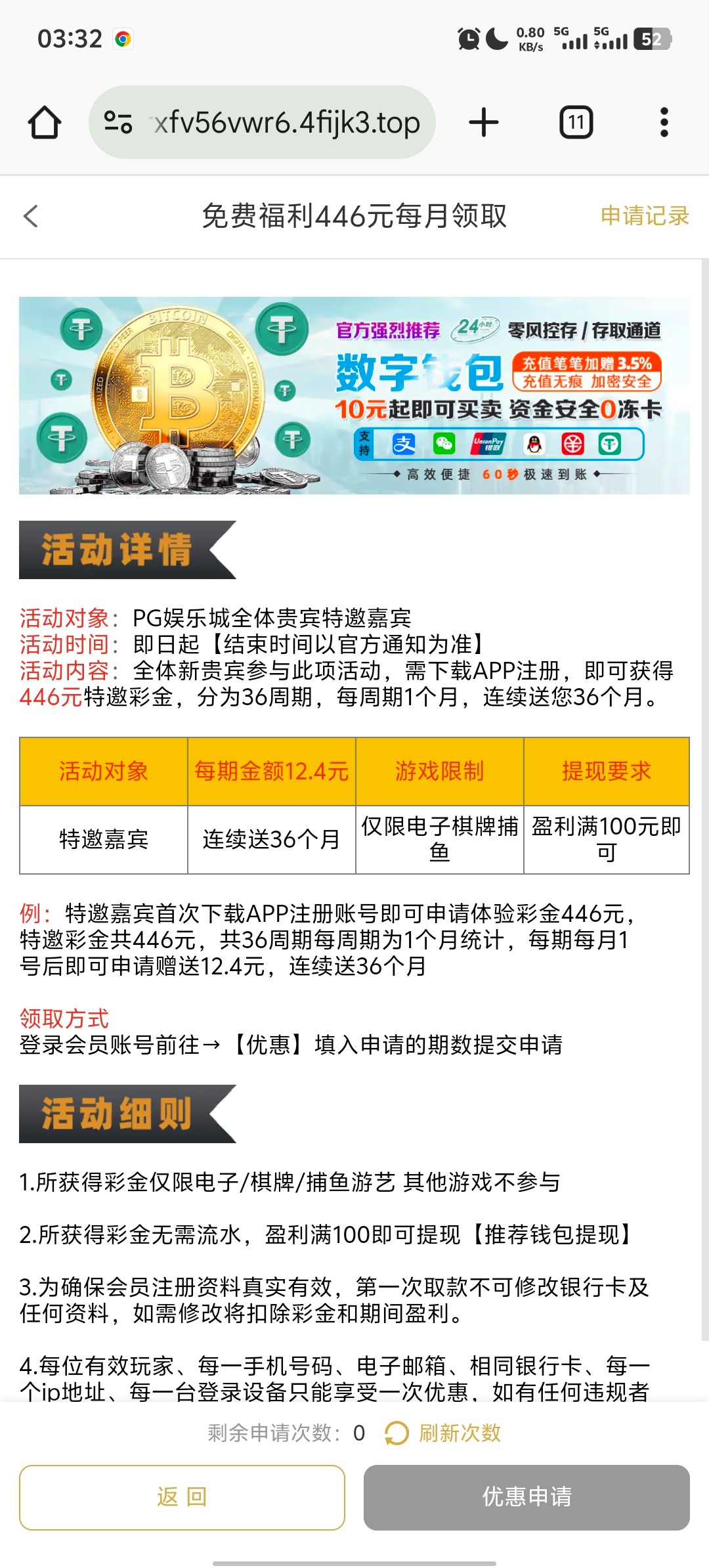Open the tab switcher showing 11 tabs

click(x=576, y=122)
